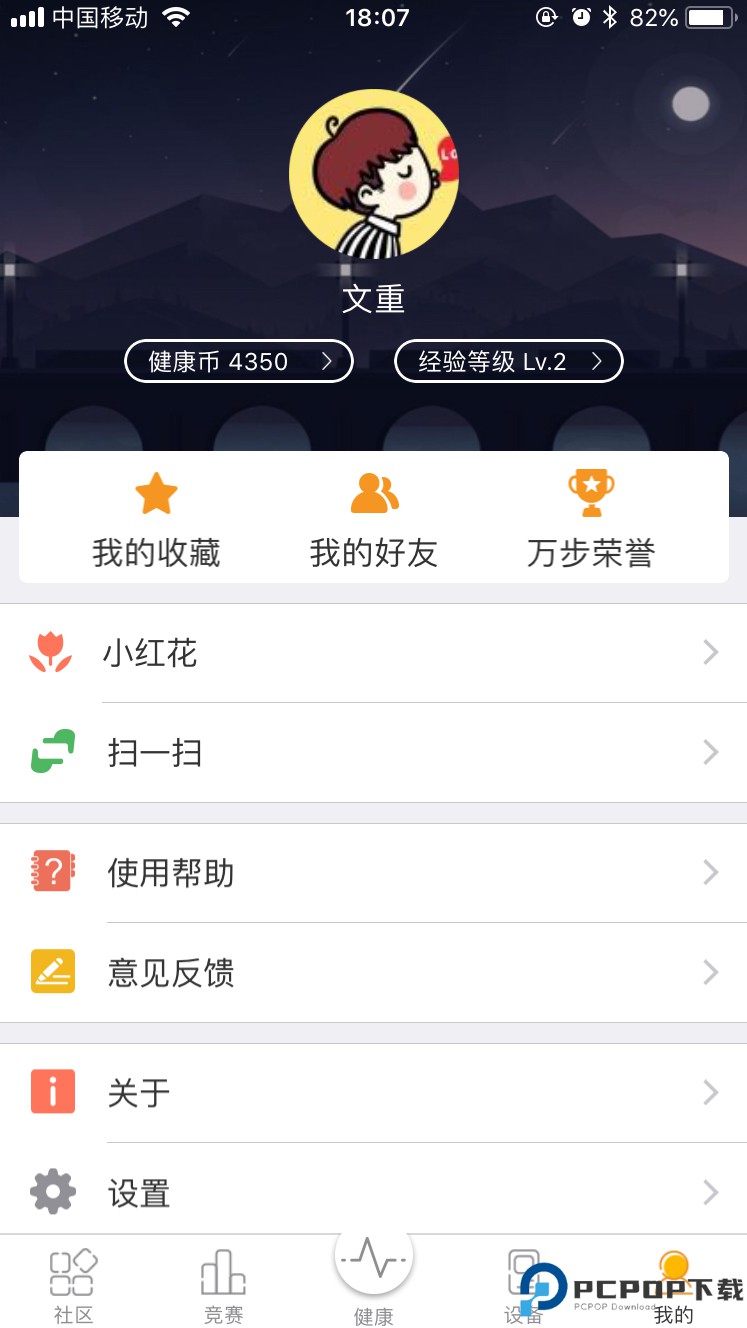Tap the 扫一扫 scan icon

(x=52, y=752)
